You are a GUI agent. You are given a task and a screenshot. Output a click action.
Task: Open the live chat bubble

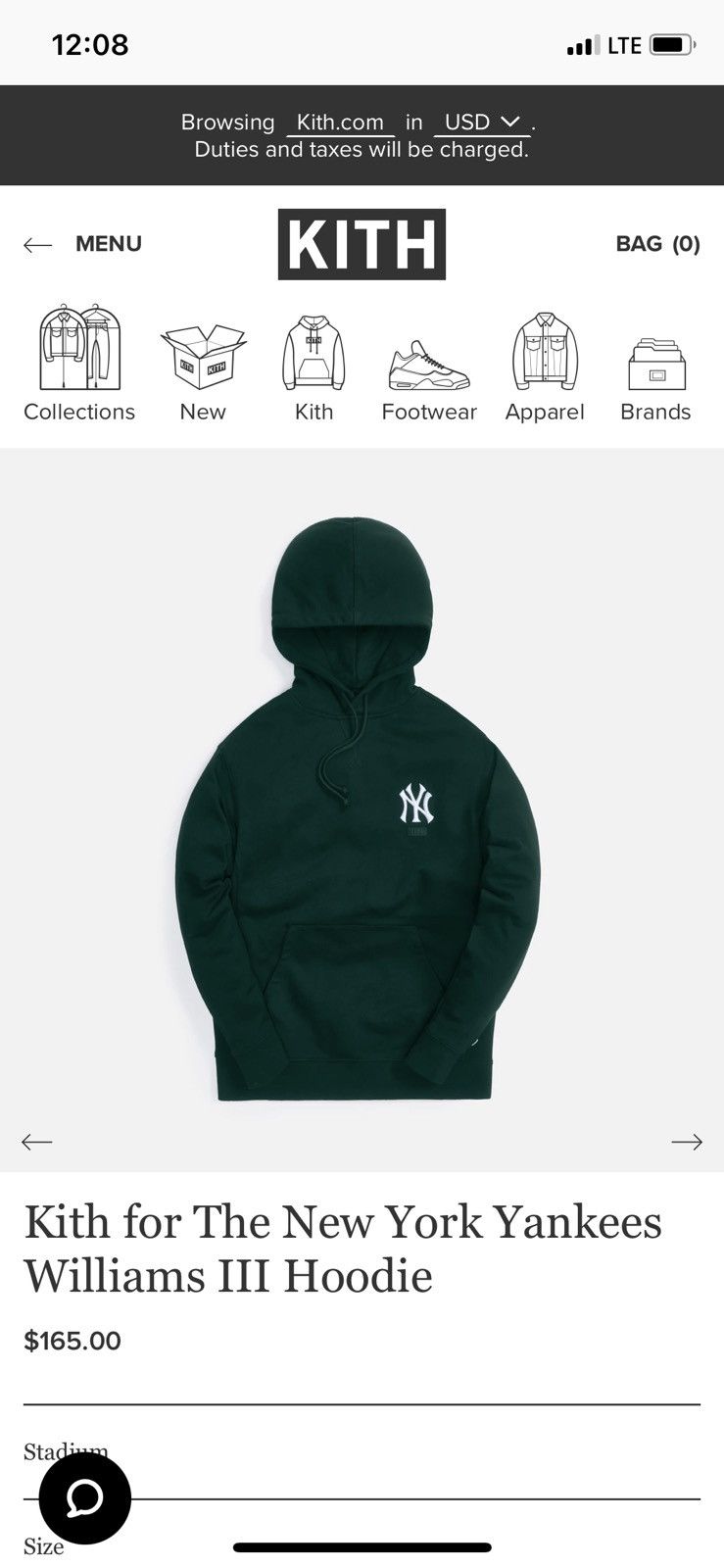pyautogui.click(x=85, y=1498)
